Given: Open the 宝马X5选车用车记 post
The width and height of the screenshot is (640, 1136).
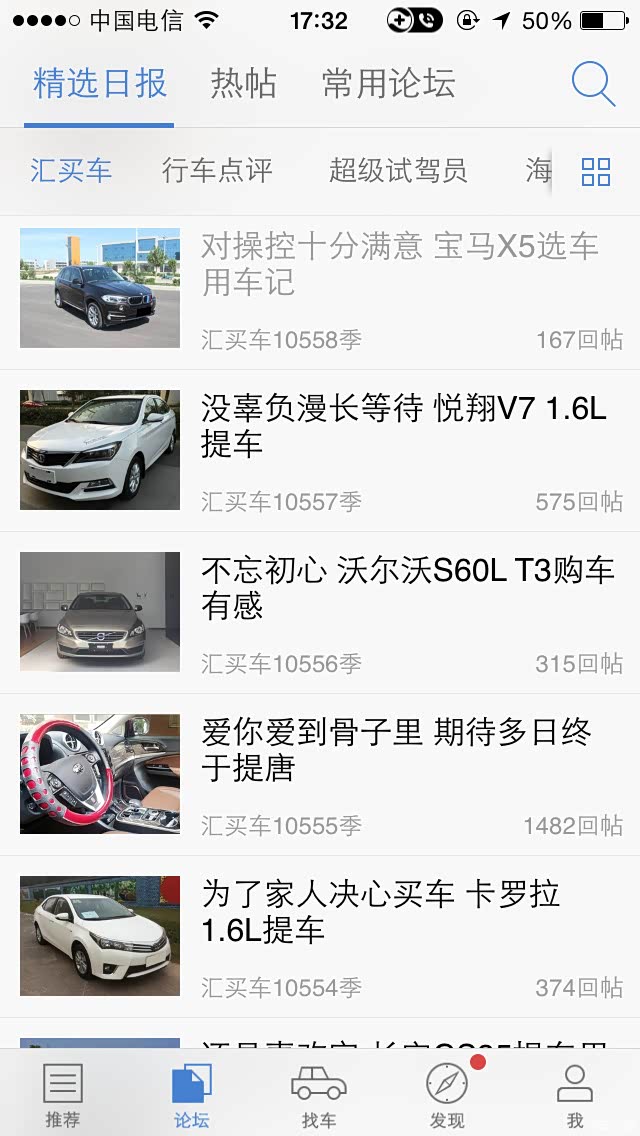Looking at the screenshot, I should [399, 263].
